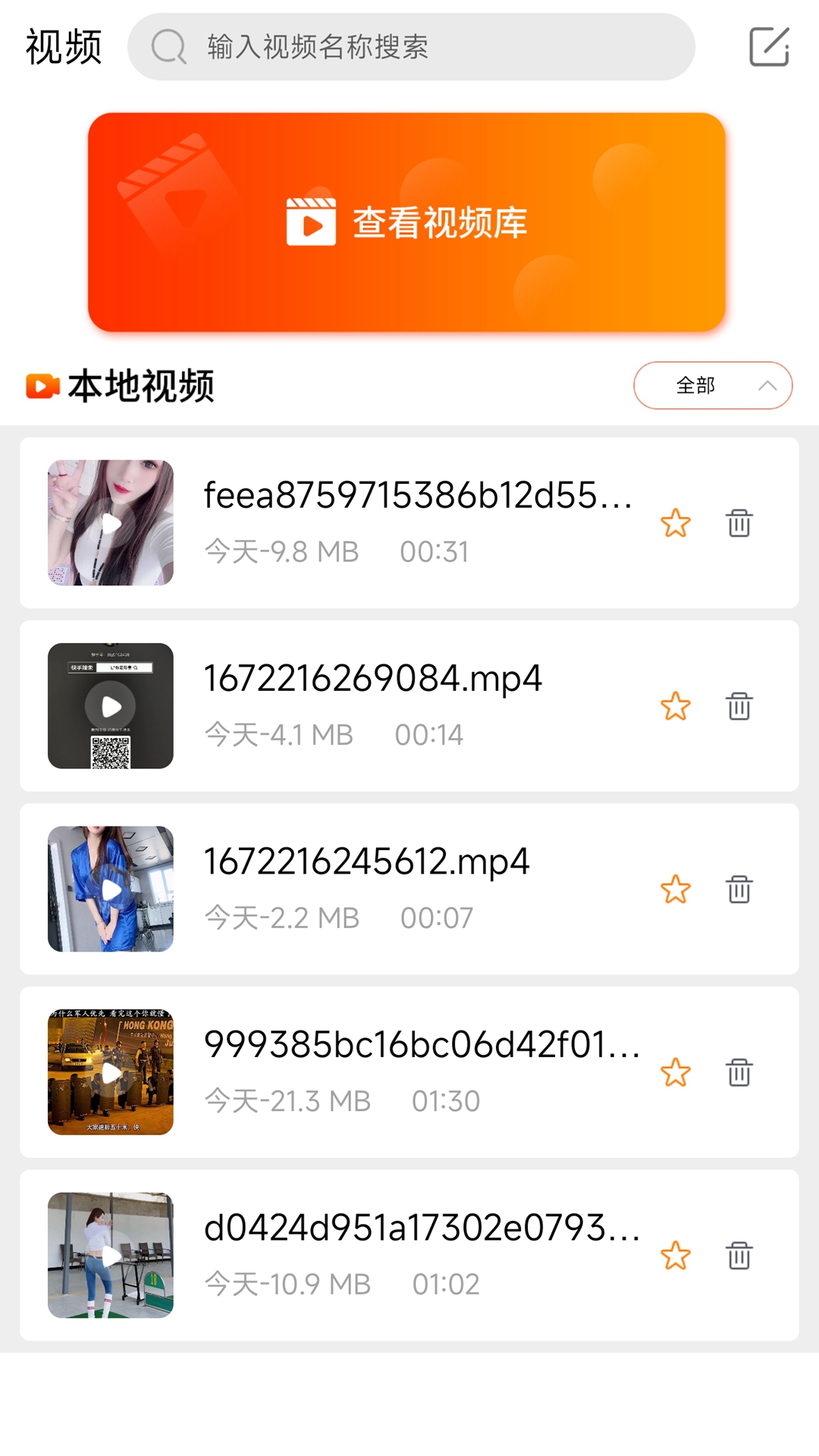Delete 1672216269084.mp4 using its trash icon
Screen dimensions: 819x1456
pyautogui.click(x=739, y=706)
